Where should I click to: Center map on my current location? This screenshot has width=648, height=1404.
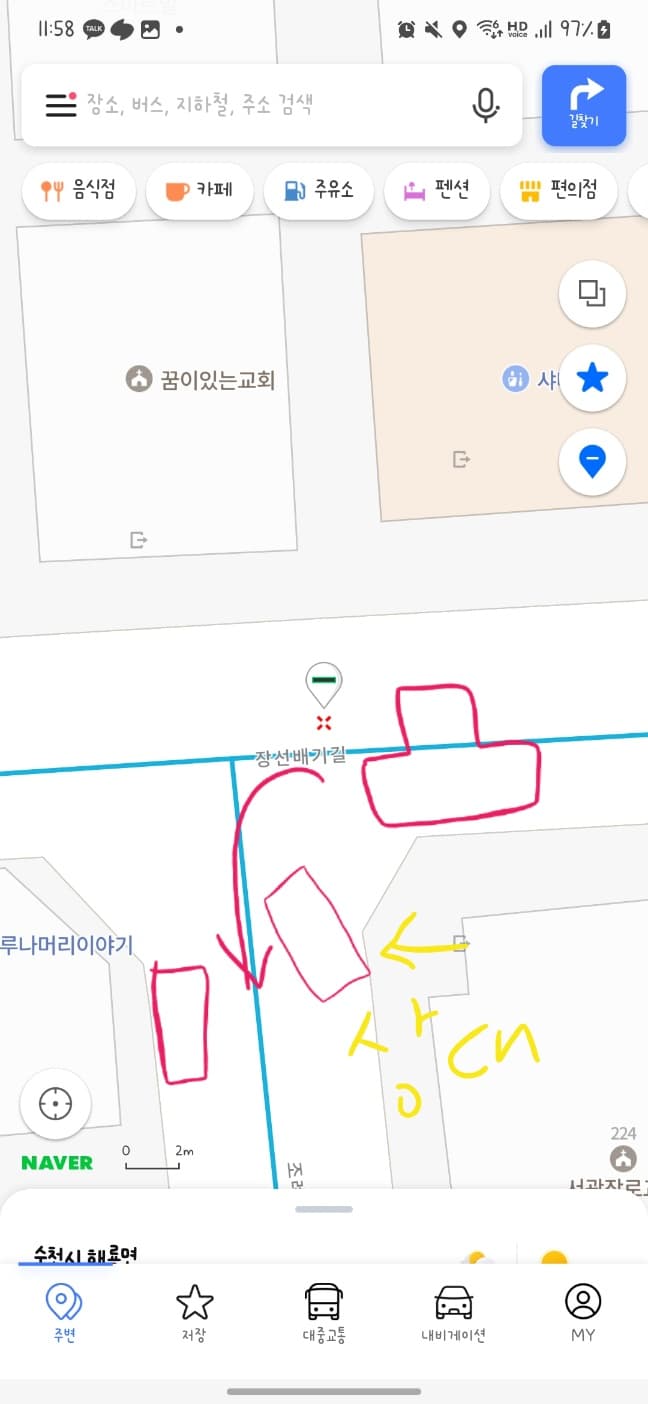tap(56, 1104)
